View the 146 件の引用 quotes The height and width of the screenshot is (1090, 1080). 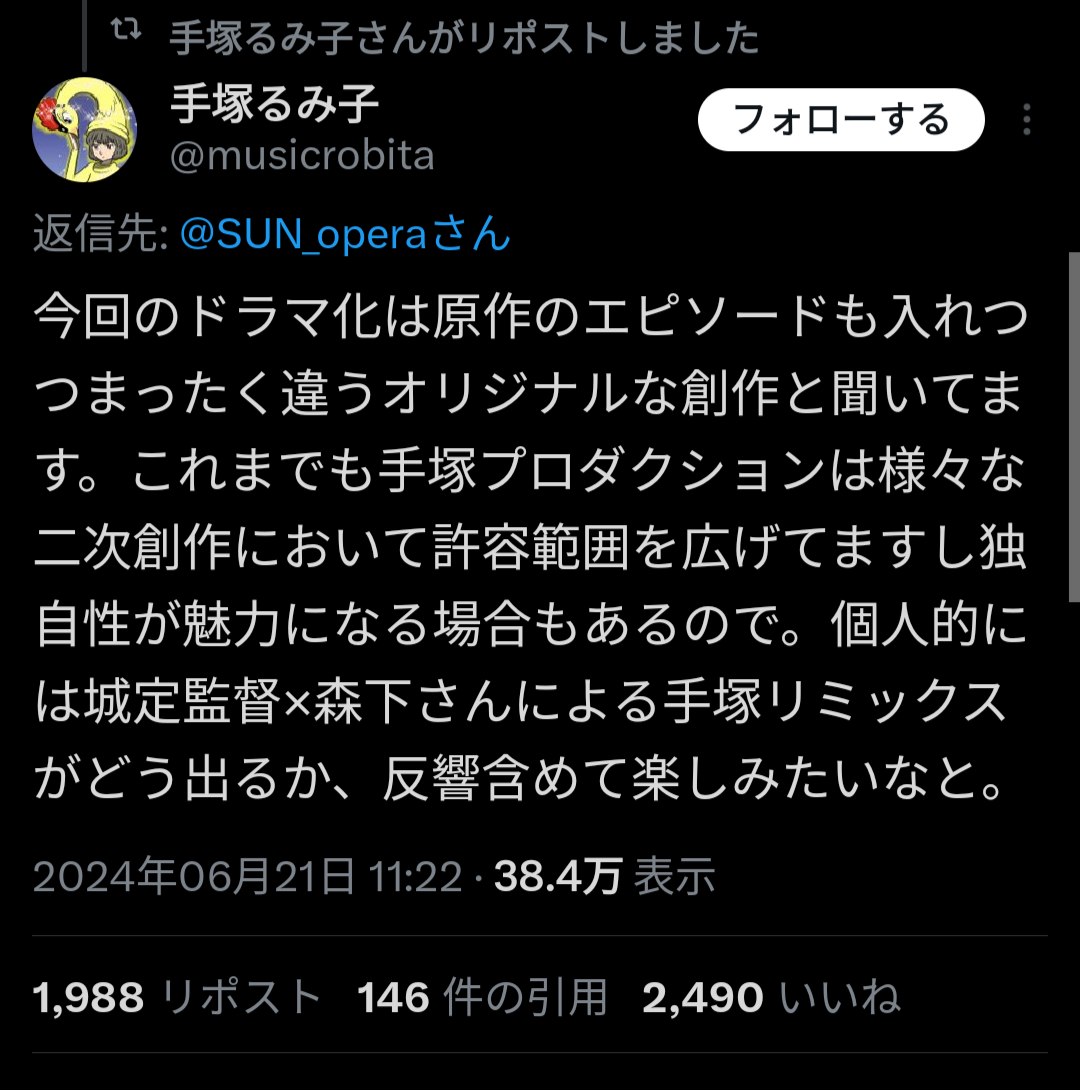pos(483,997)
